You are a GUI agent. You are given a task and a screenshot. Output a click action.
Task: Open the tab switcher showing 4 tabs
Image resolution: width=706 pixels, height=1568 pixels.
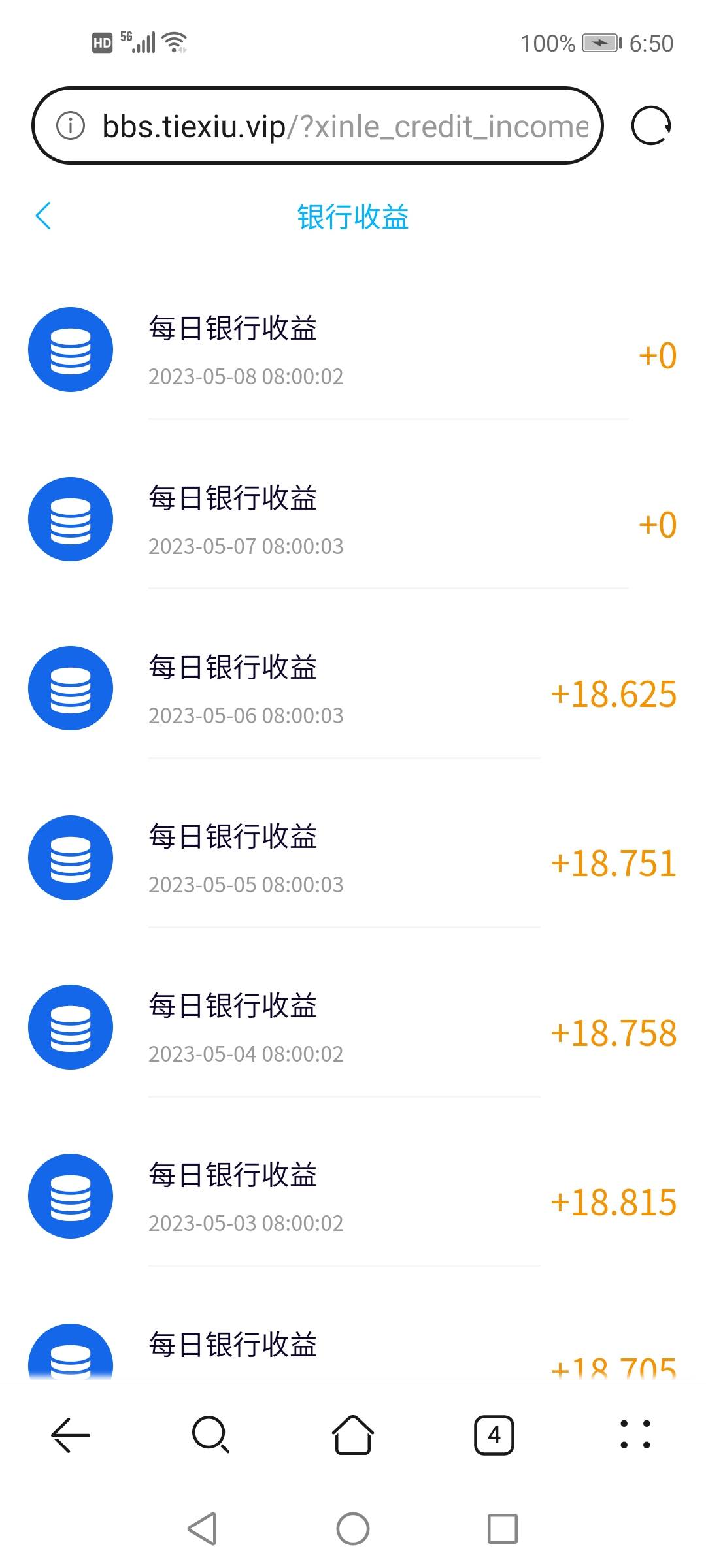tap(494, 1435)
